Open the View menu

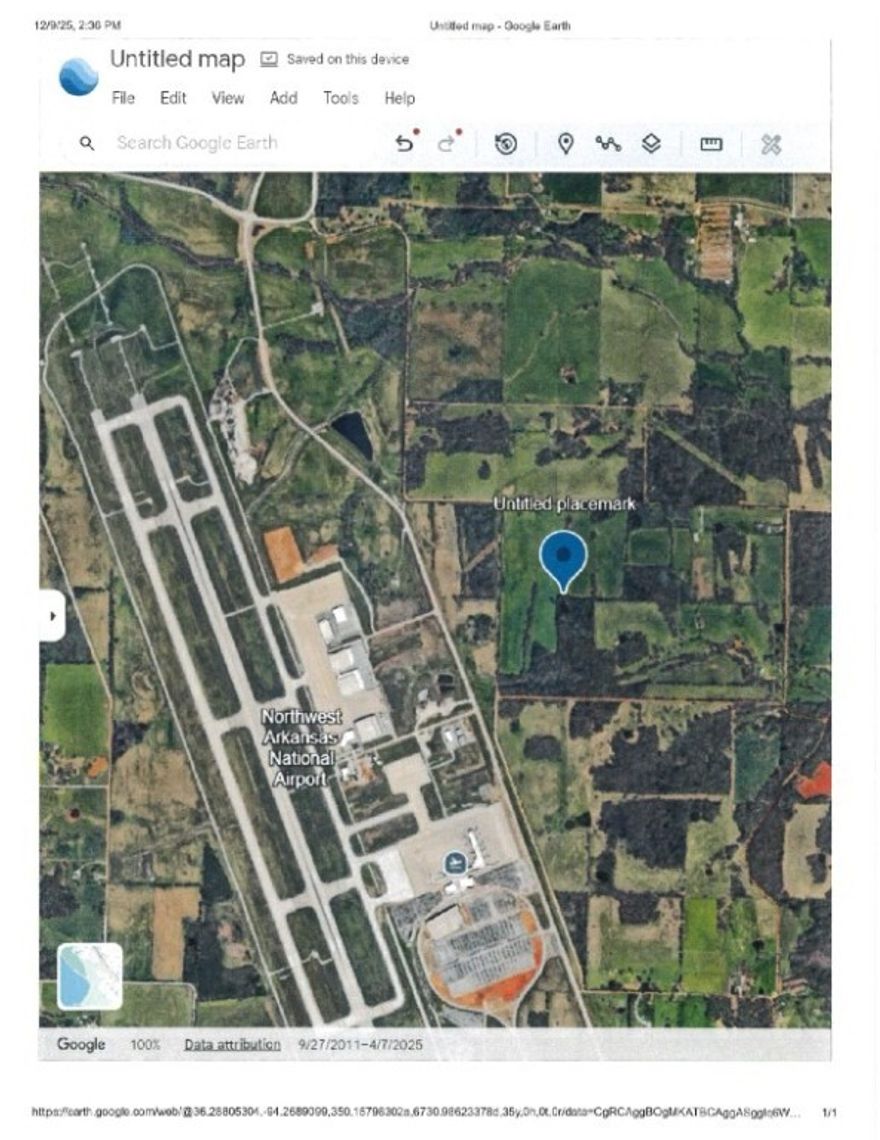click(227, 98)
